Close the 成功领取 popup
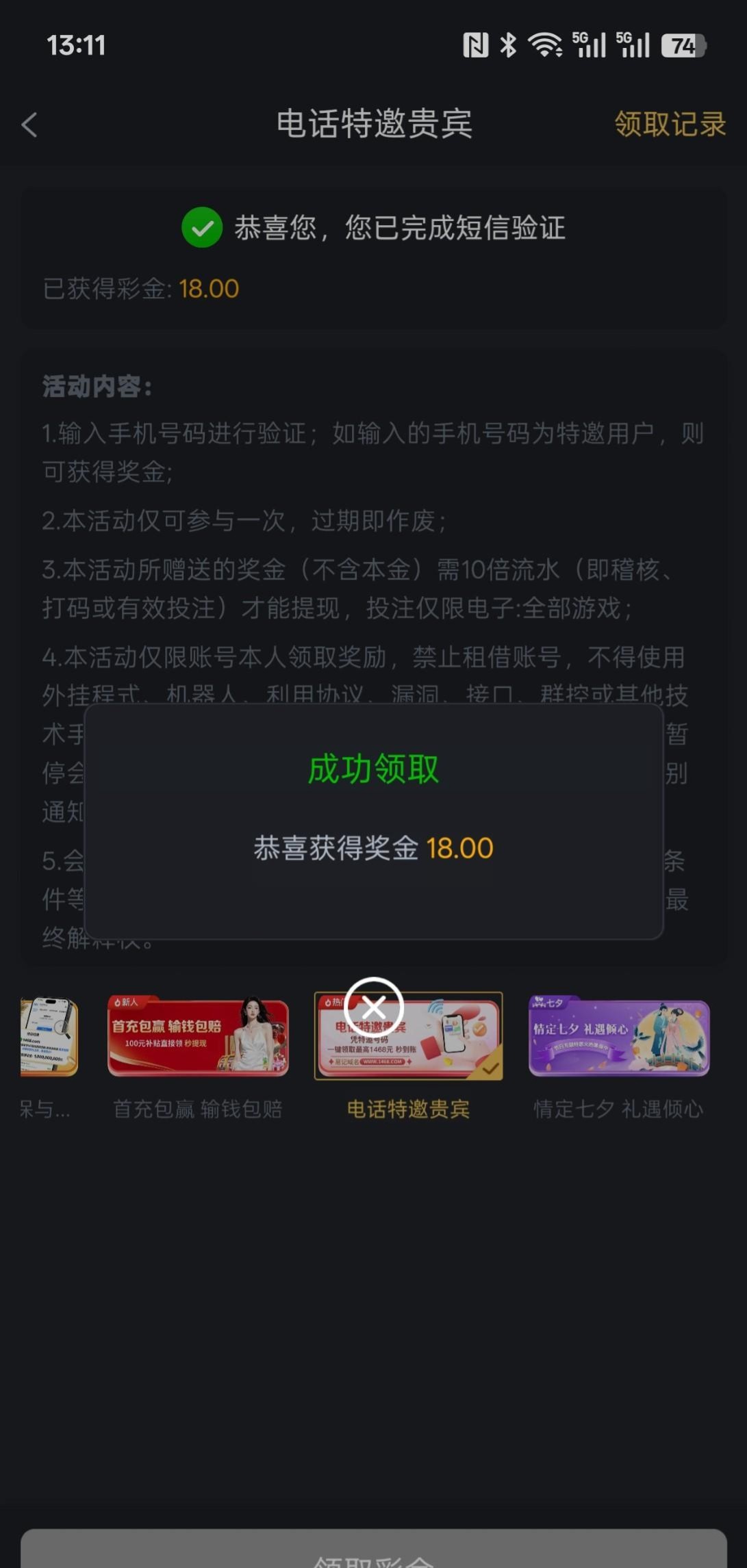Image resolution: width=747 pixels, height=1568 pixels. coord(373,1007)
